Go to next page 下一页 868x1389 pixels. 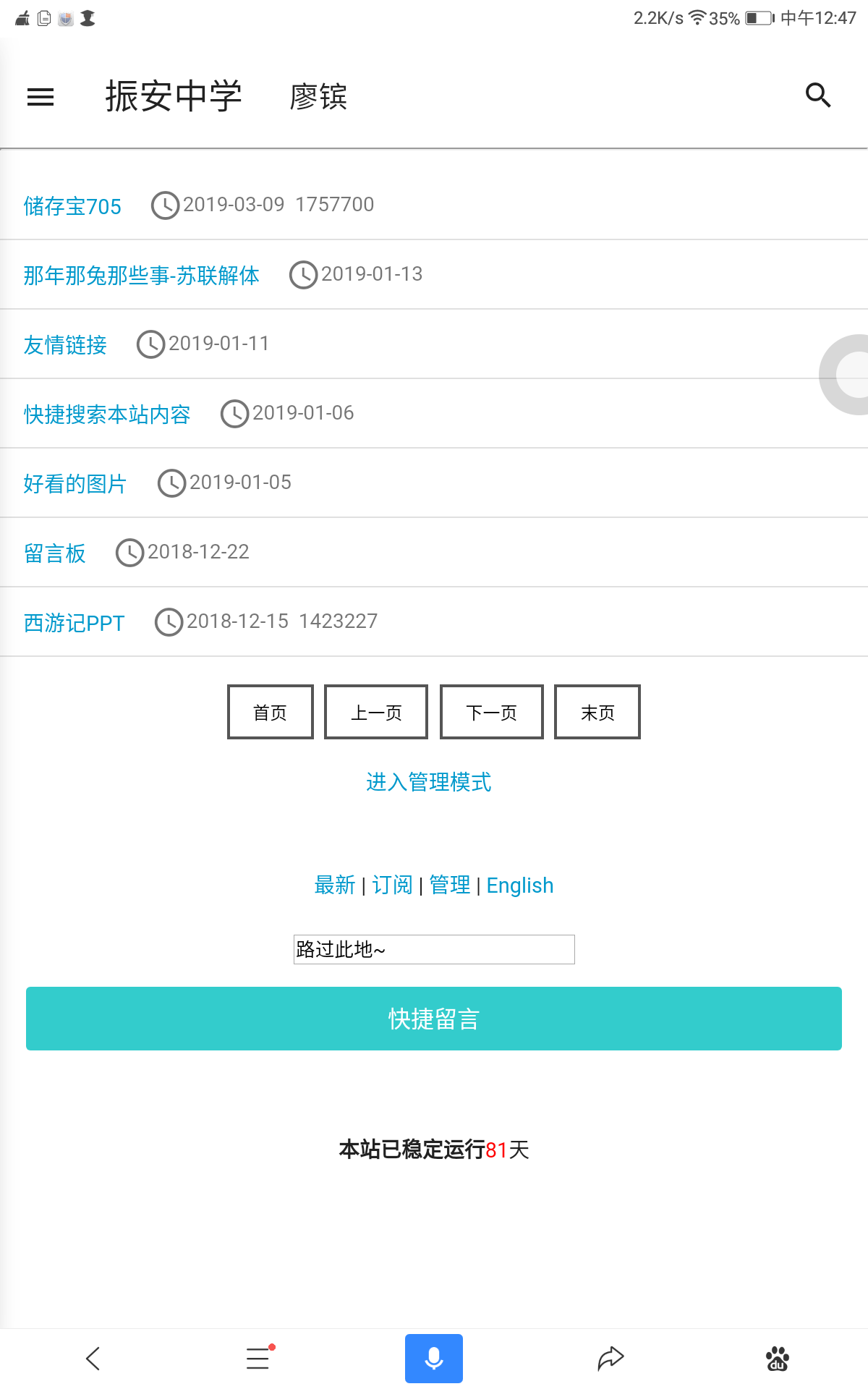pos(492,712)
